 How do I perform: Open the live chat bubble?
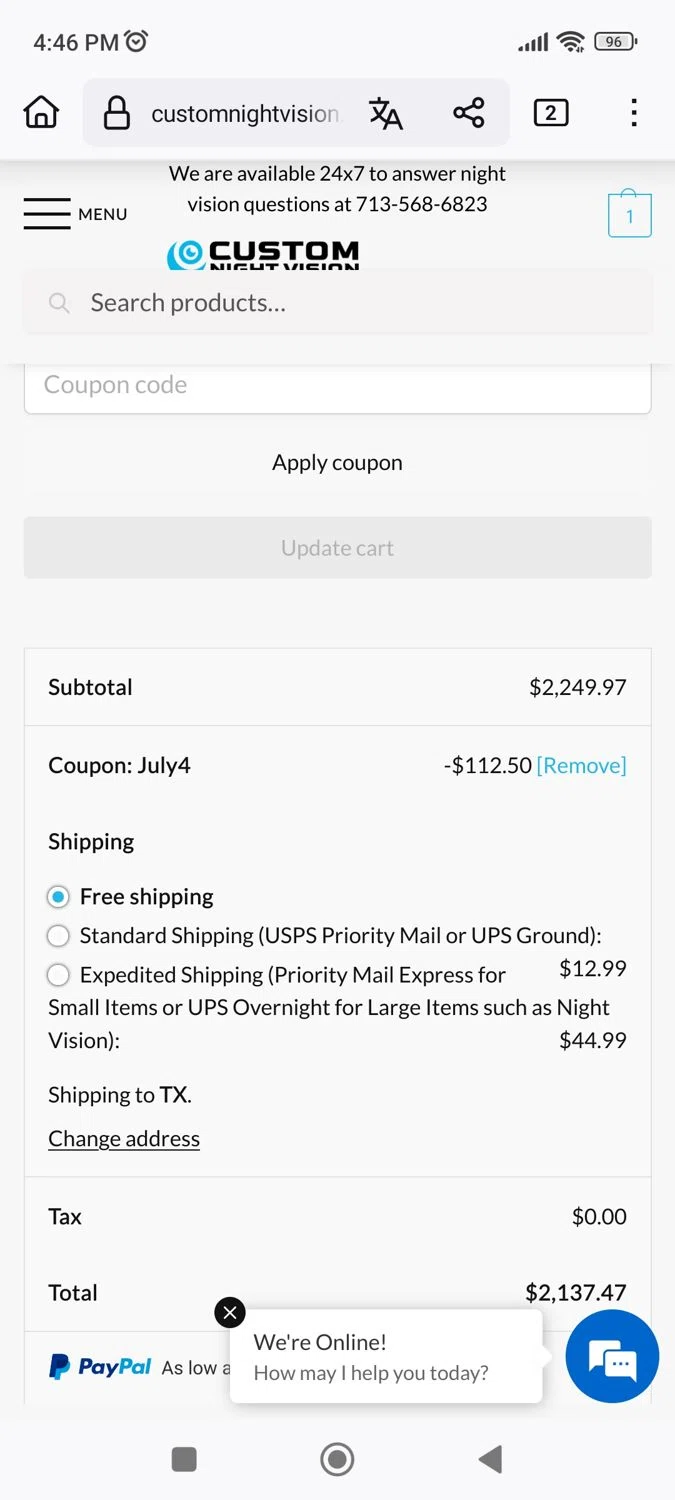click(612, 1357)
